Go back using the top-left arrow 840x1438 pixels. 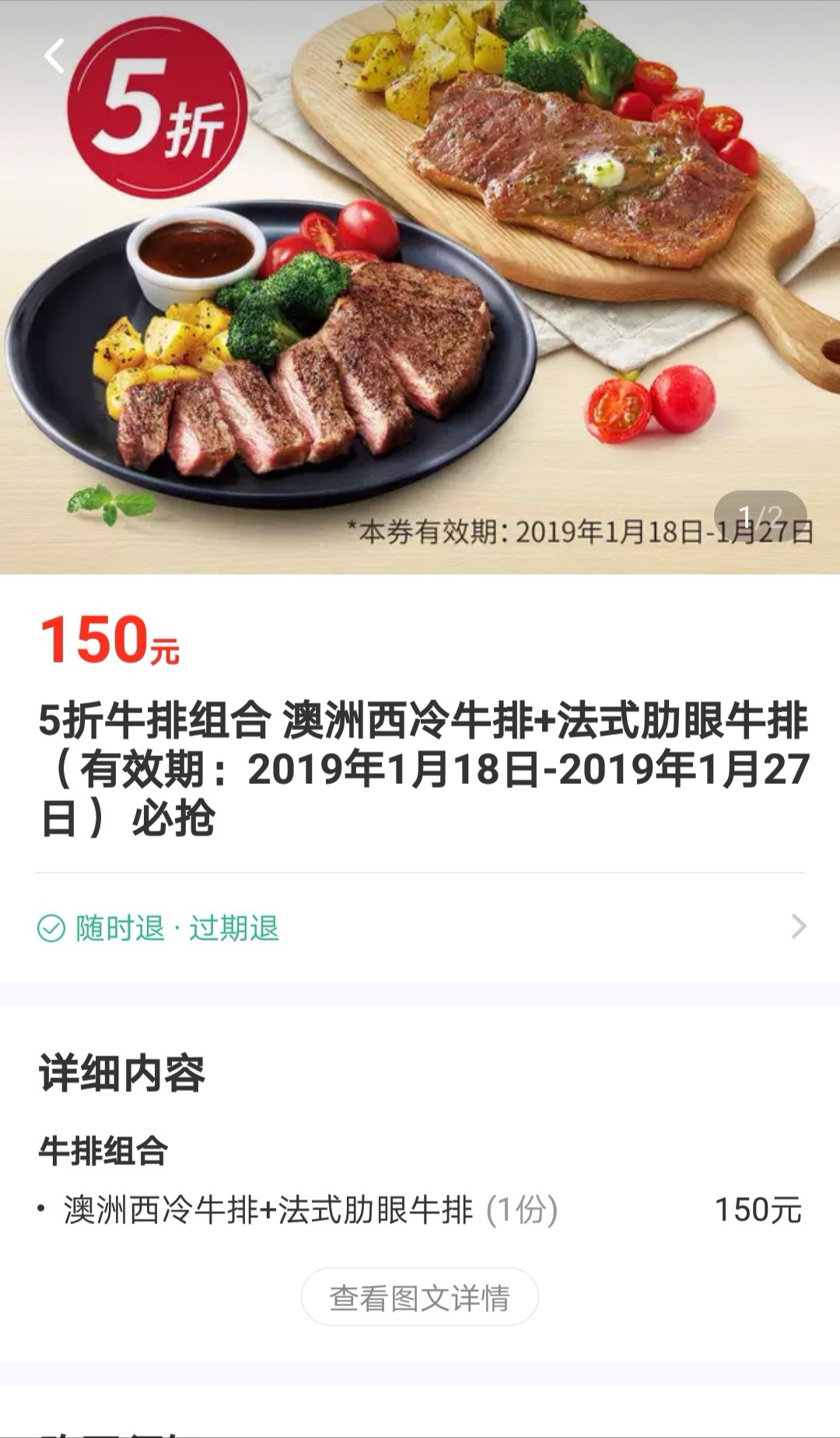[x=54, y=56]
